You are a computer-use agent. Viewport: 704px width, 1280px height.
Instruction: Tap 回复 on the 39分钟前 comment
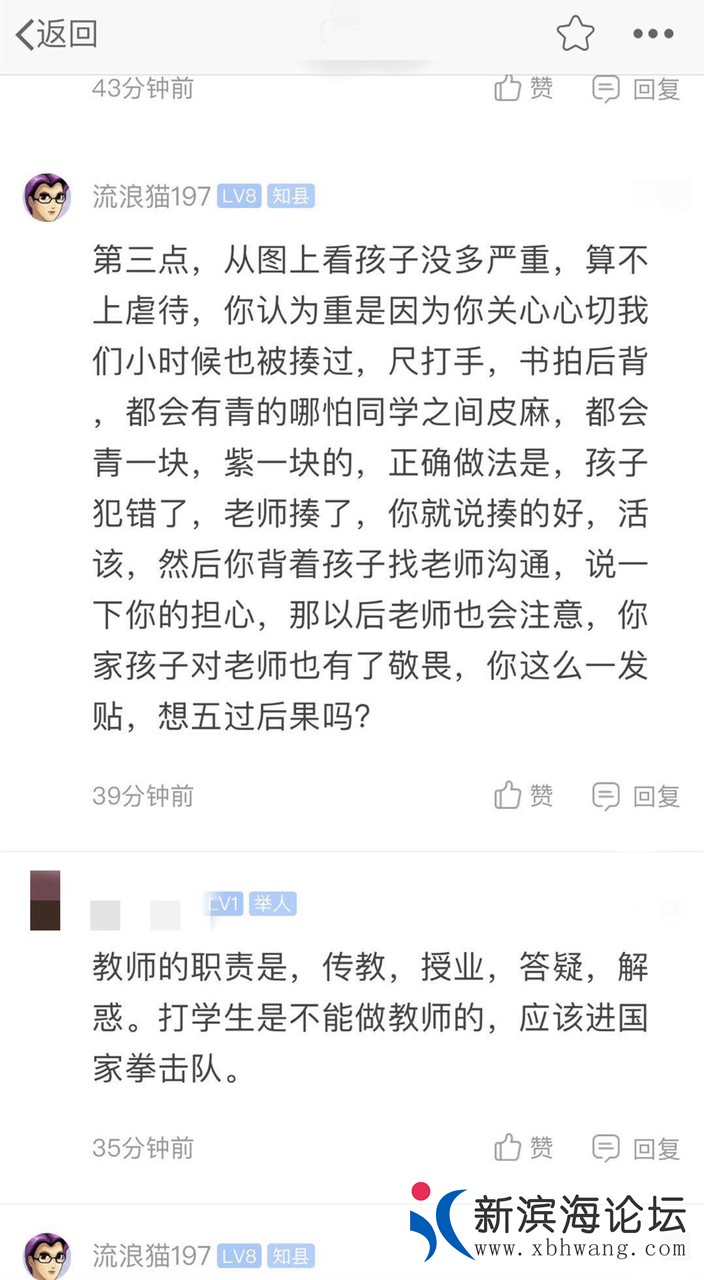click(636, 796)
